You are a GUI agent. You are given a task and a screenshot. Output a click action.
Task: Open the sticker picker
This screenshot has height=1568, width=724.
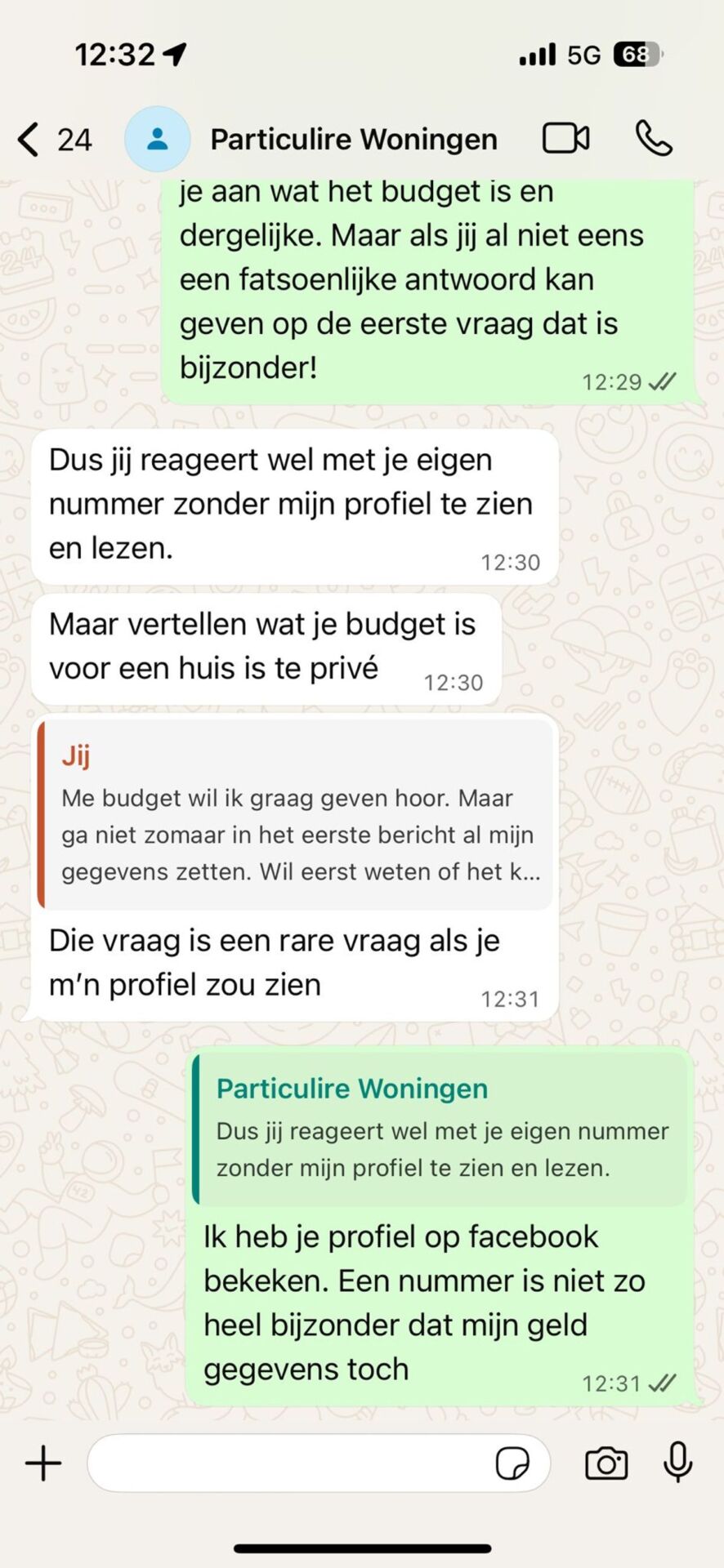point(512,1463)
